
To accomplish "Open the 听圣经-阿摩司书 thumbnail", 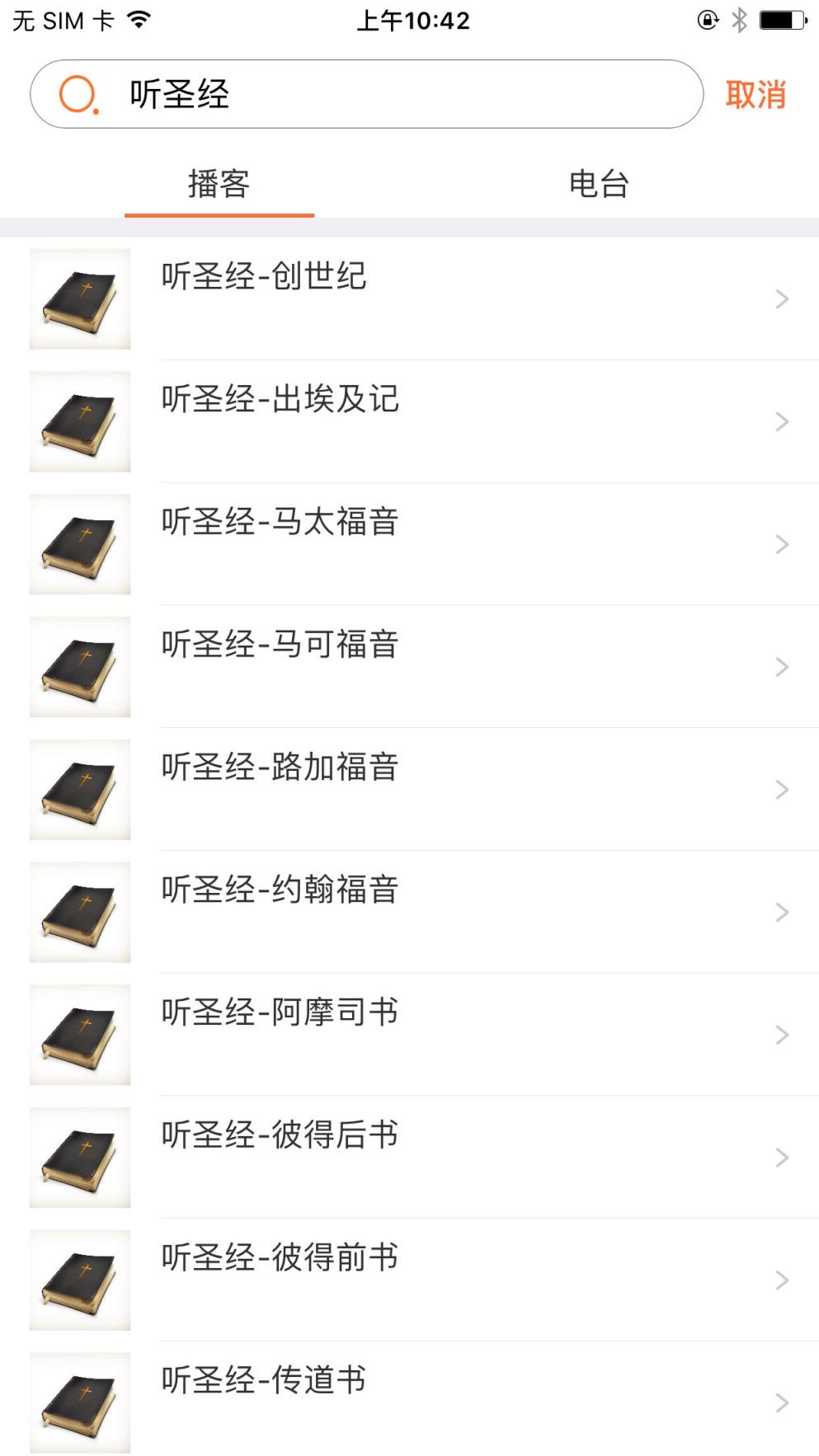I will [79, 1035].
